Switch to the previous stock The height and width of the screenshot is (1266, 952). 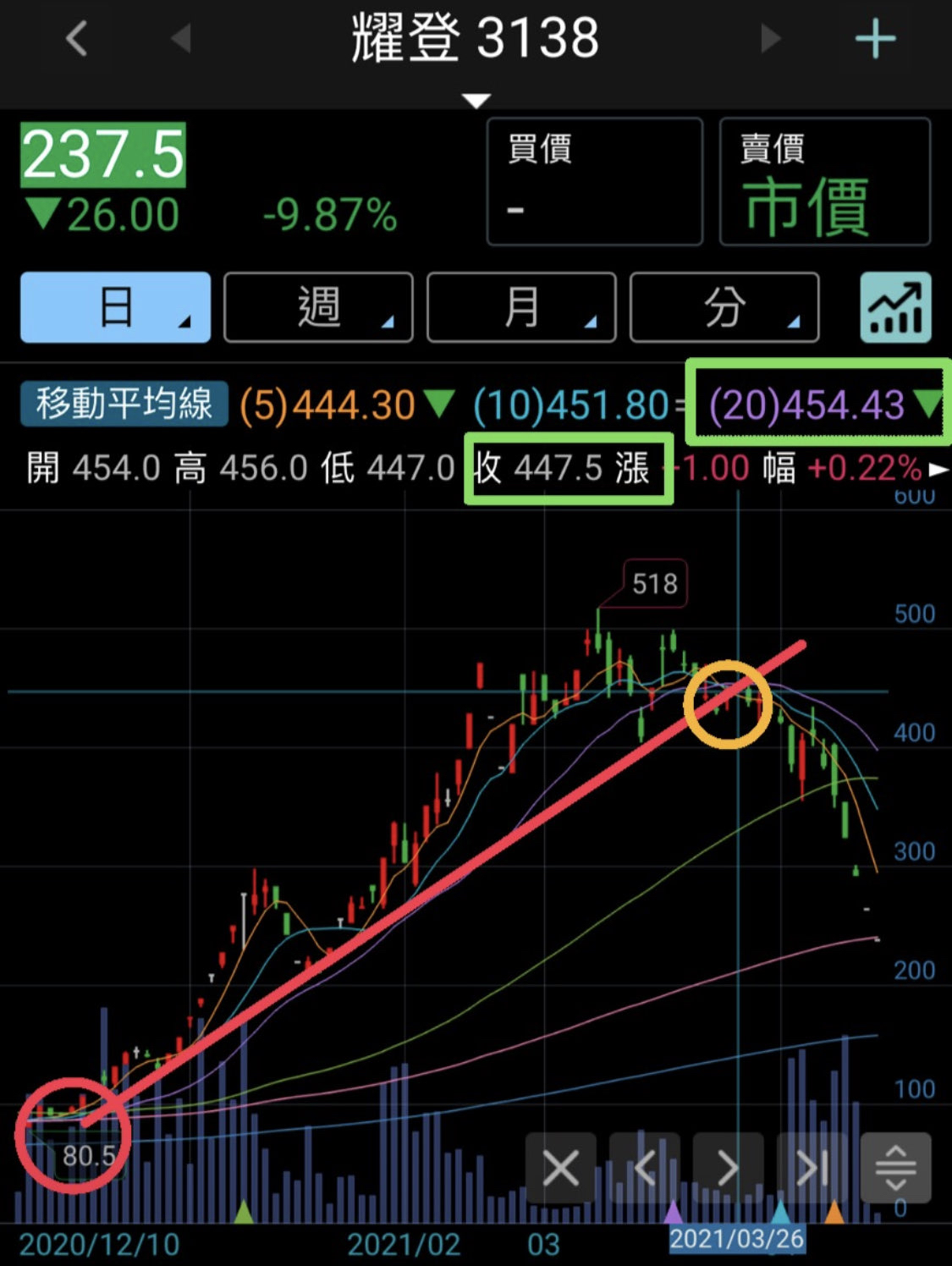180,39
